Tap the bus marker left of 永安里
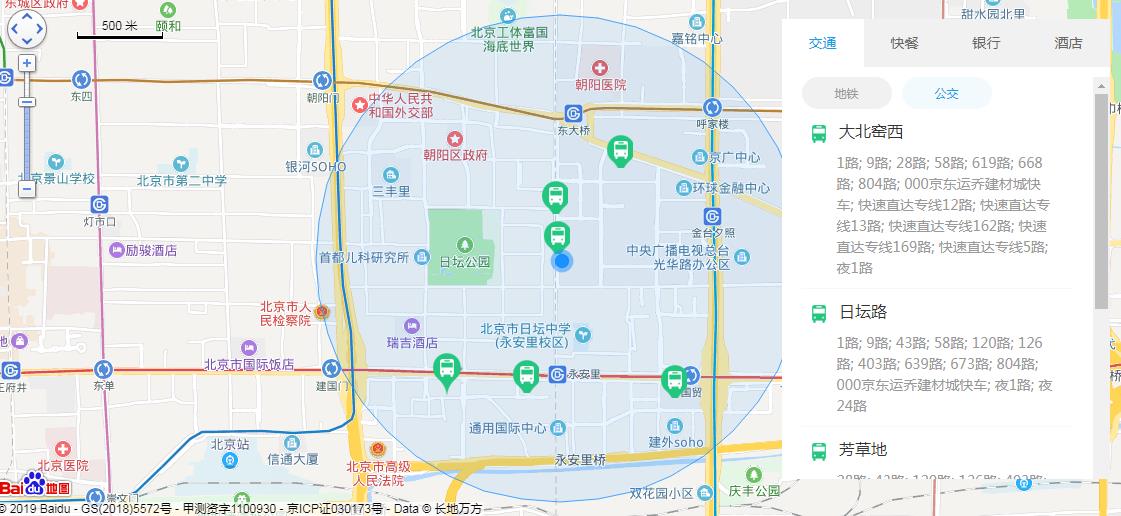Viewport: 1121px width, 516px height. point(525,375)
